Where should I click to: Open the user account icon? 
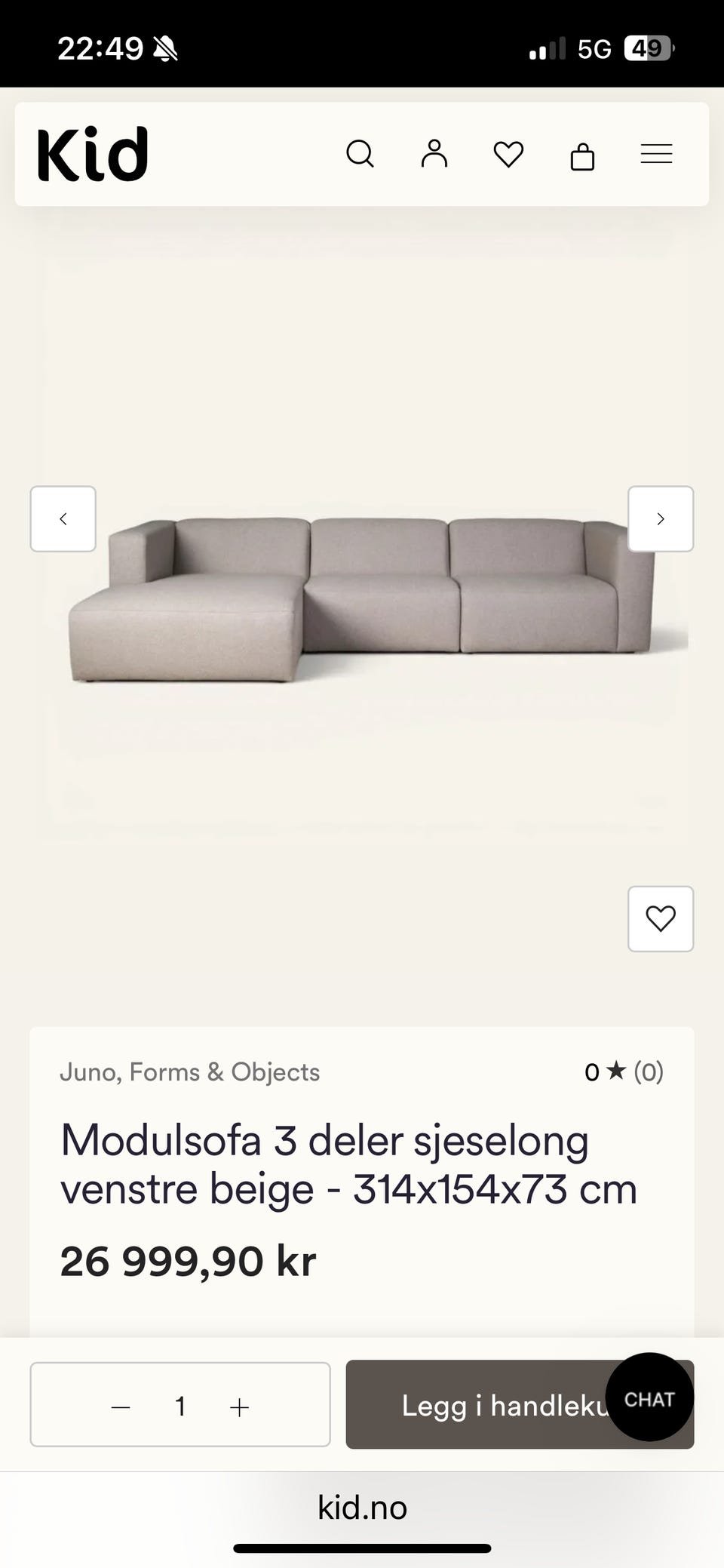click(434, 154)
